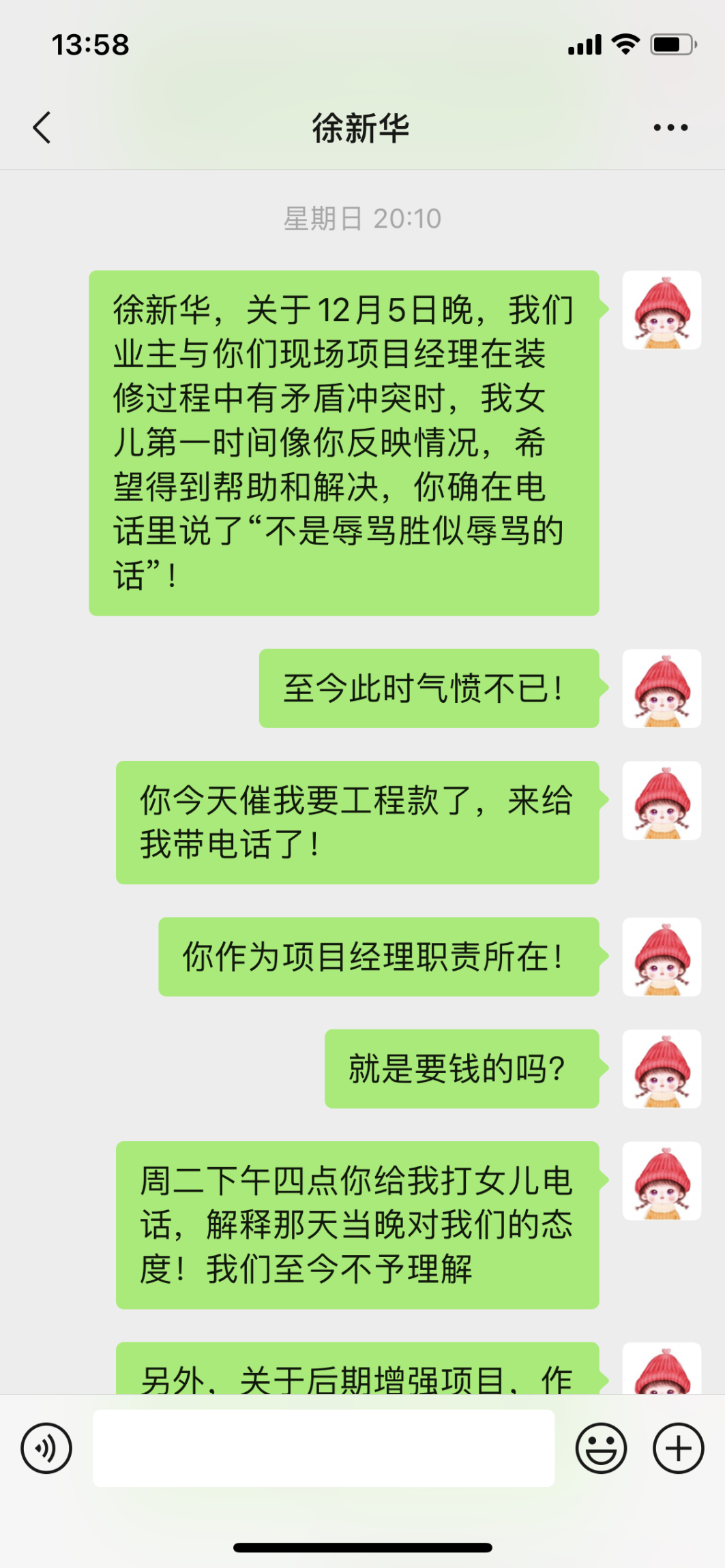Tap the avatar beside 至今此时气愤不已
The height and width of the screenshot is (1568, 725).
point(662,689)
